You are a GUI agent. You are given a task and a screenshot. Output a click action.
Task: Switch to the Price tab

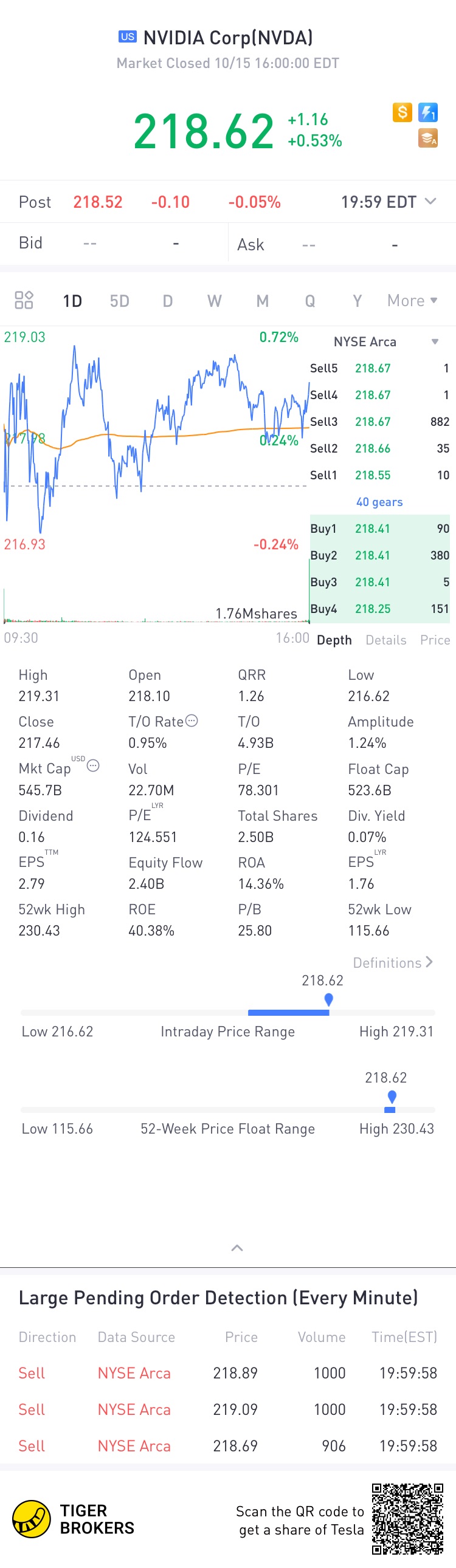tap(435, 640)
